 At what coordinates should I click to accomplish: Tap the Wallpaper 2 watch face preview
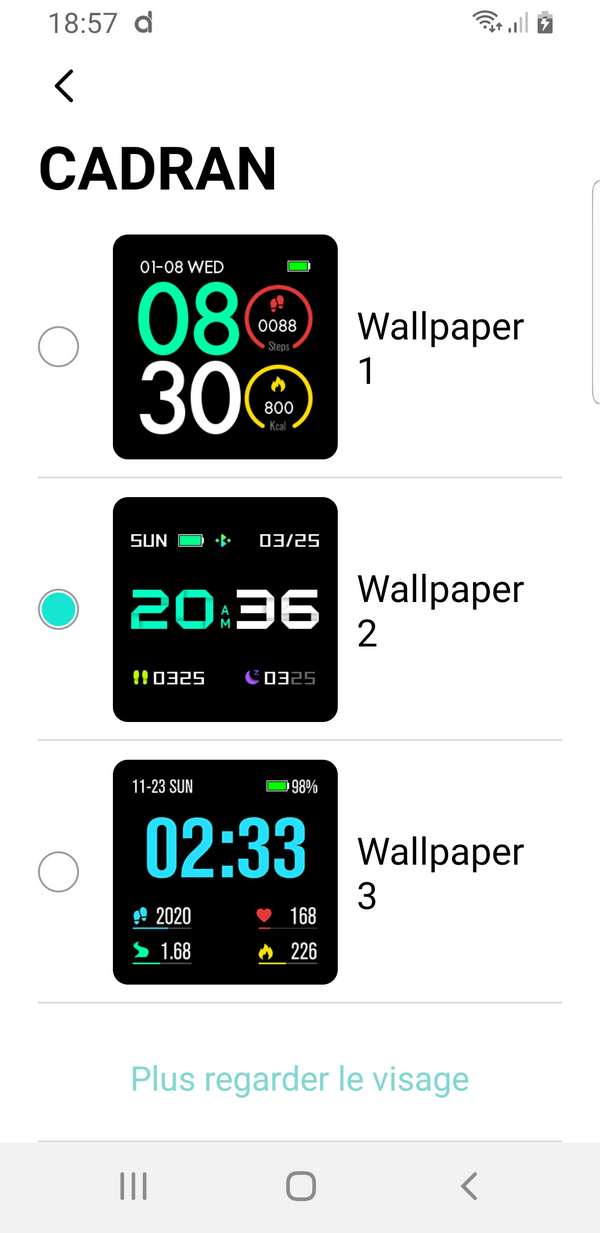pyautogui.click(x=225, y=609)
